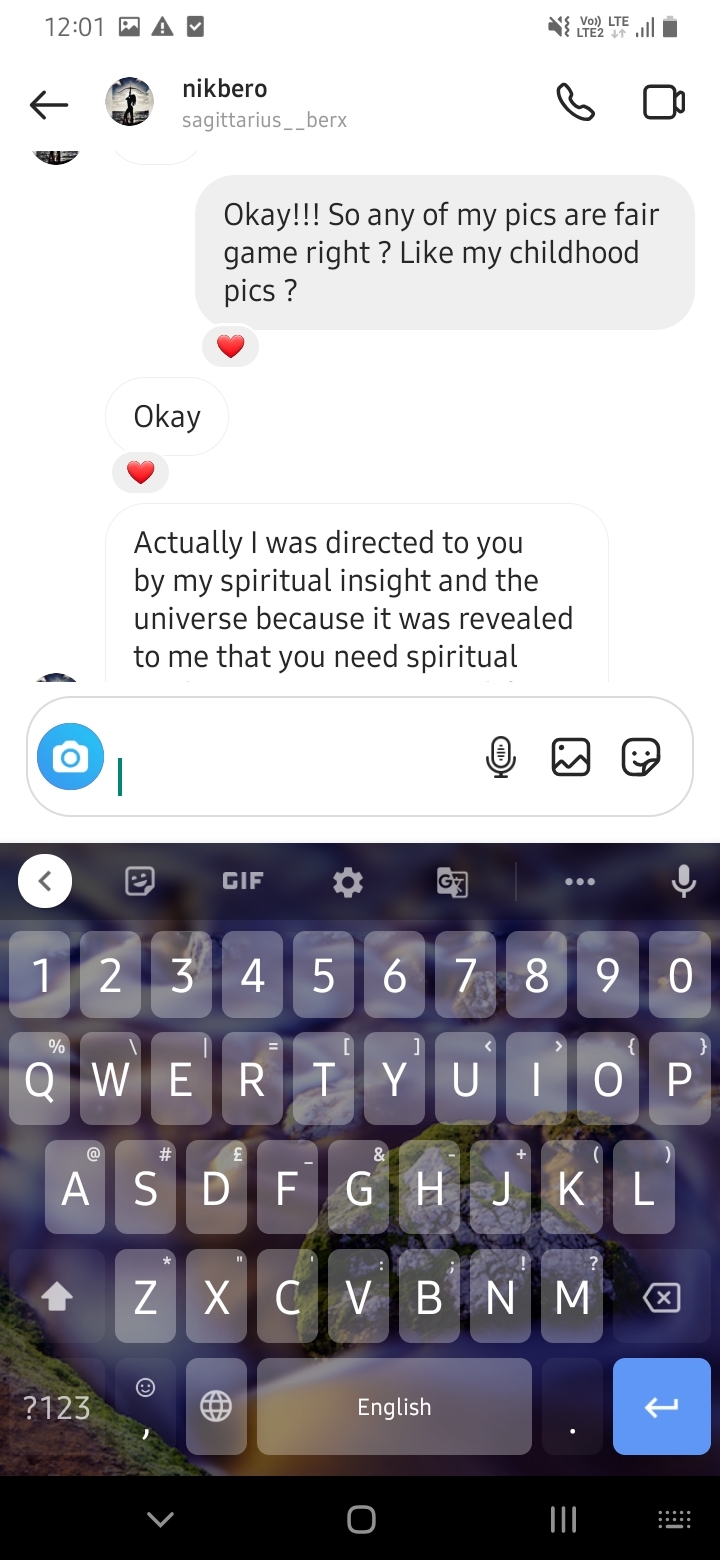Viewport: 720px width, 1560px height.
Task: Hit the blue enter key
Action: point(661,1406)
